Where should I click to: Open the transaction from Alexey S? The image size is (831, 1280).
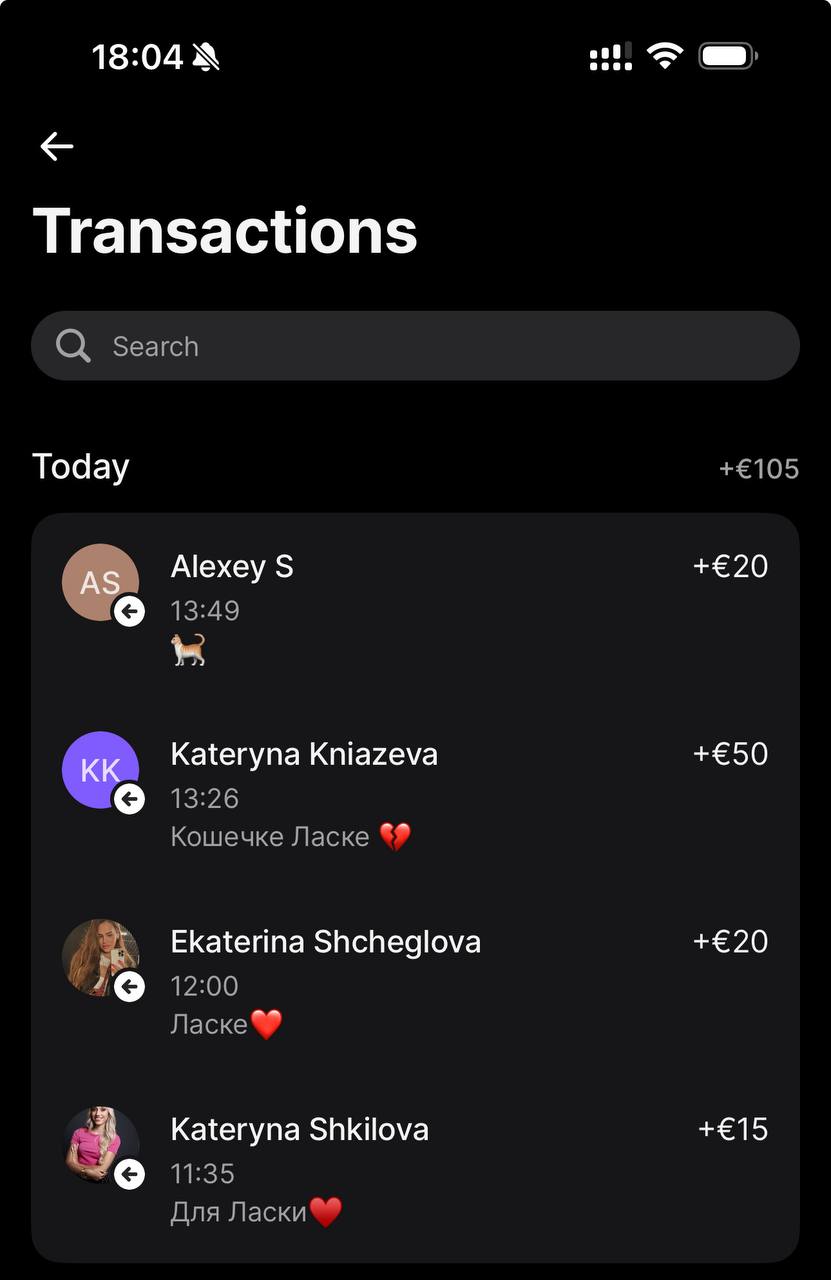[x=415, y=606]
